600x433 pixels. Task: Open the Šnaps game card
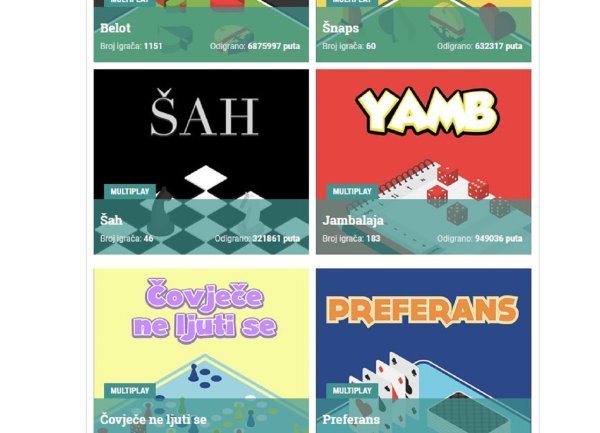tap(423, 30)
